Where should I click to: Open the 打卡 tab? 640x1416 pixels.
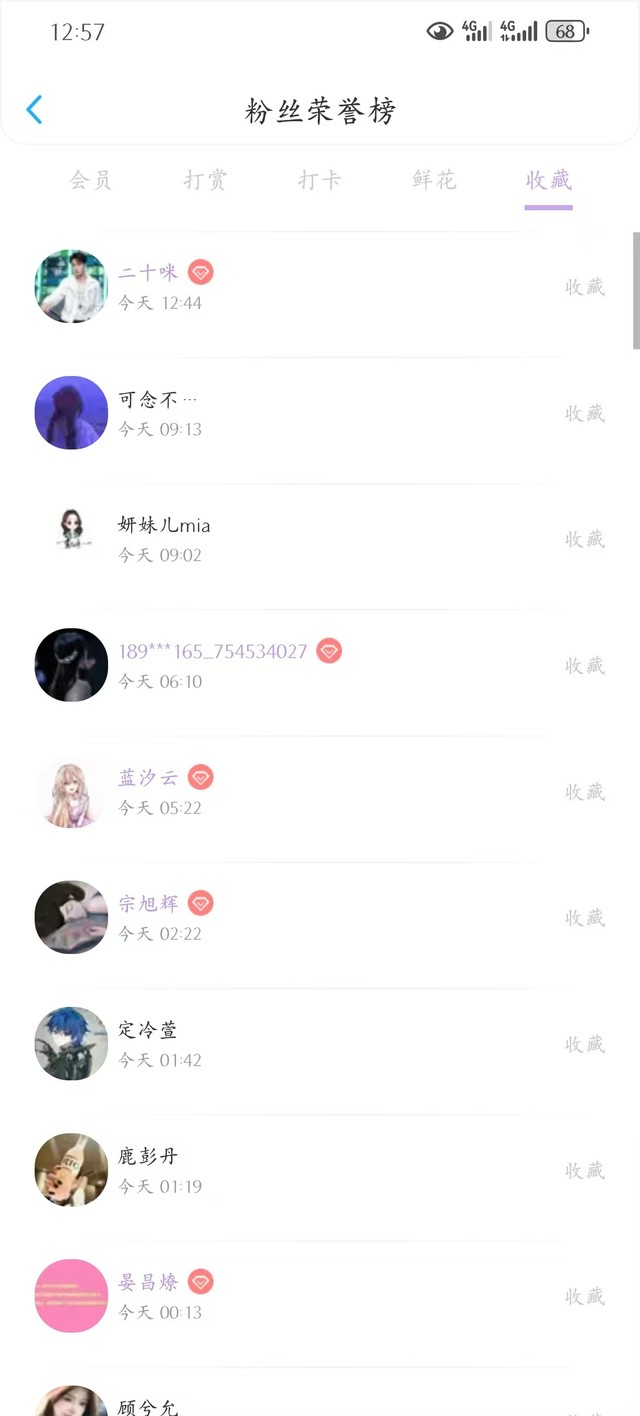click(320, 180)
